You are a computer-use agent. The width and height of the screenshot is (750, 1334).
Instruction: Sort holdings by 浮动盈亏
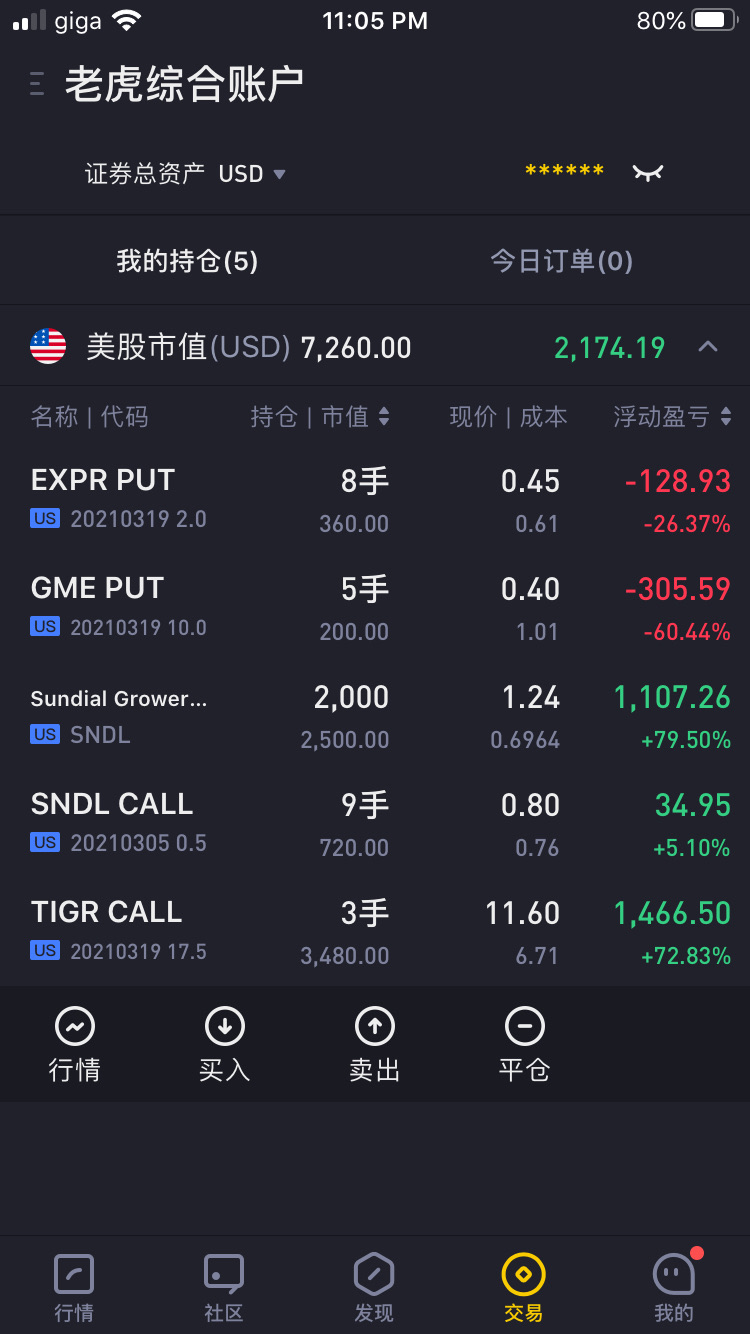[672, 417]
